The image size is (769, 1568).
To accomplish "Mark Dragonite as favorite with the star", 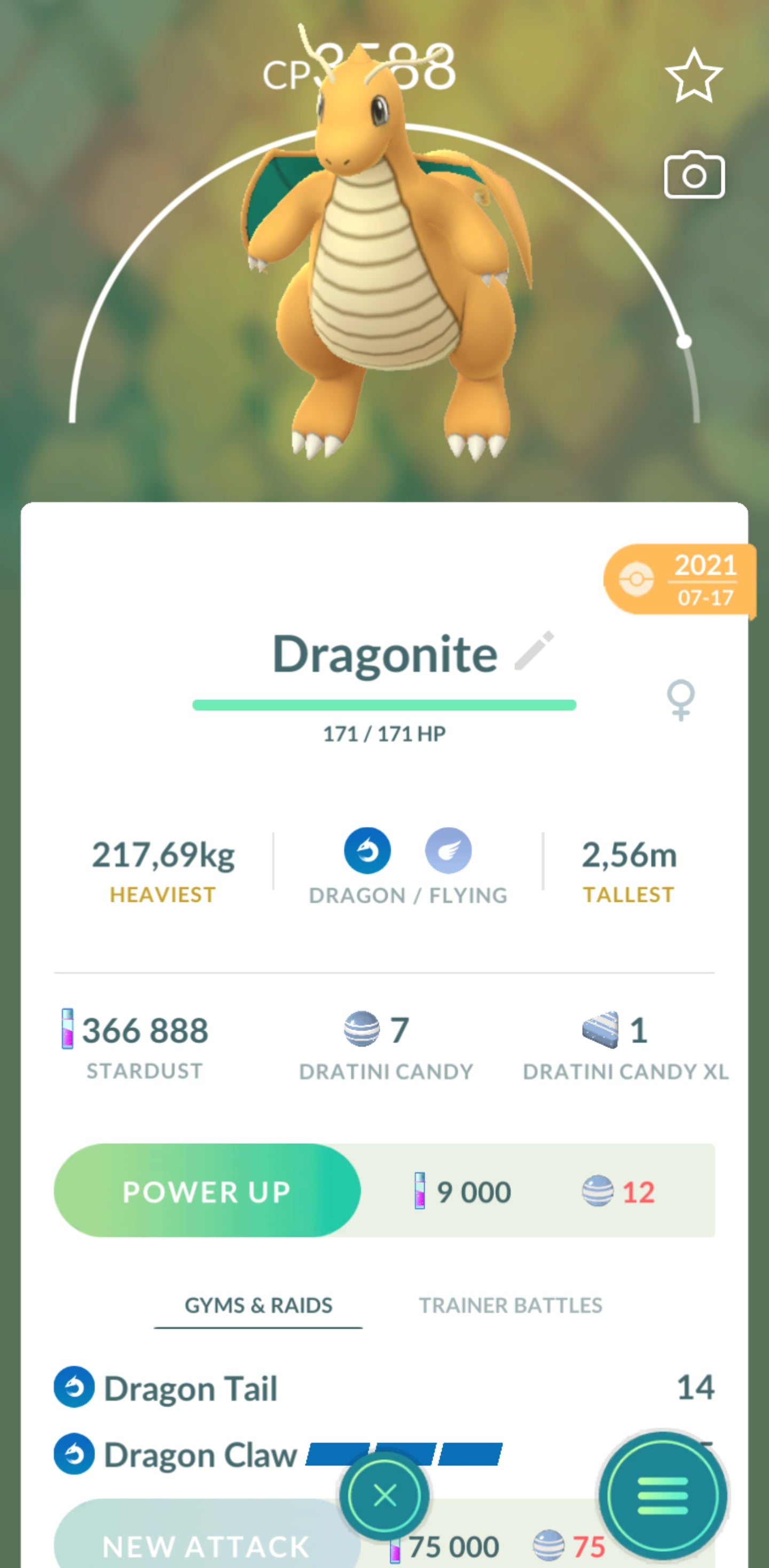I will 694,76.
